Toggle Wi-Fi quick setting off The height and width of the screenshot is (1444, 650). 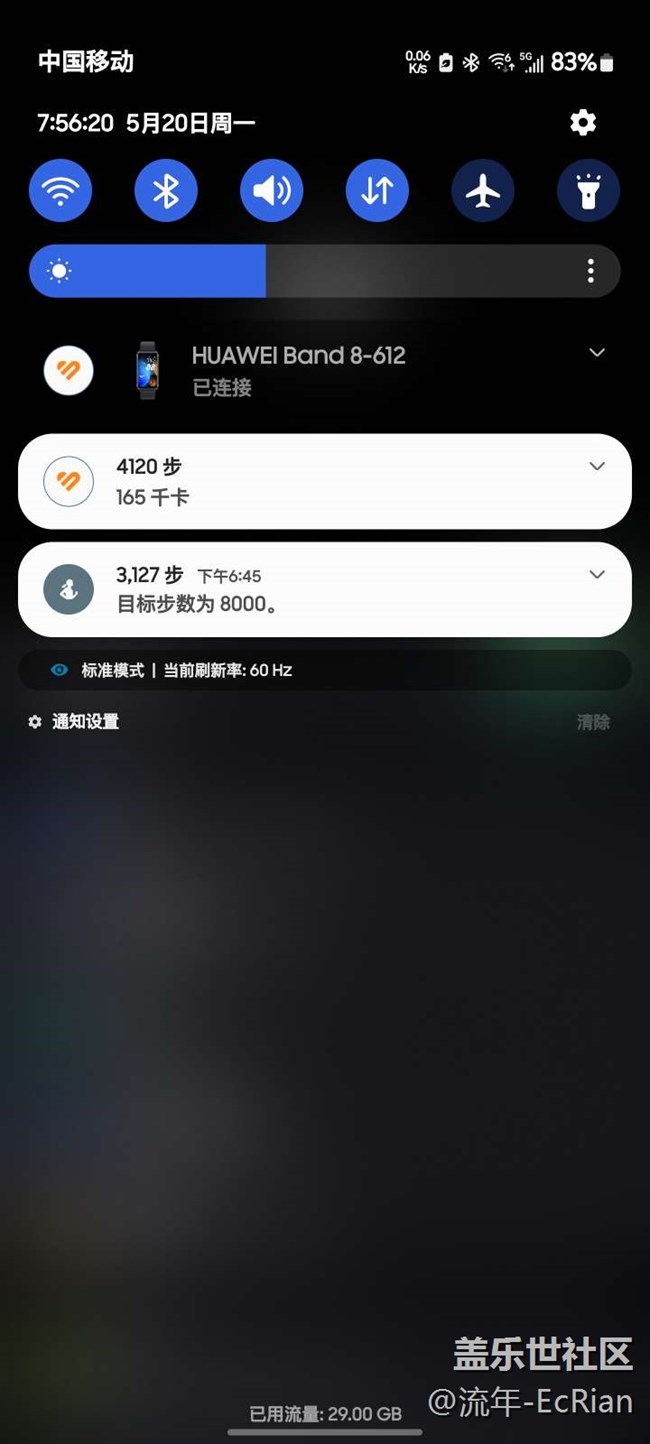60,189
